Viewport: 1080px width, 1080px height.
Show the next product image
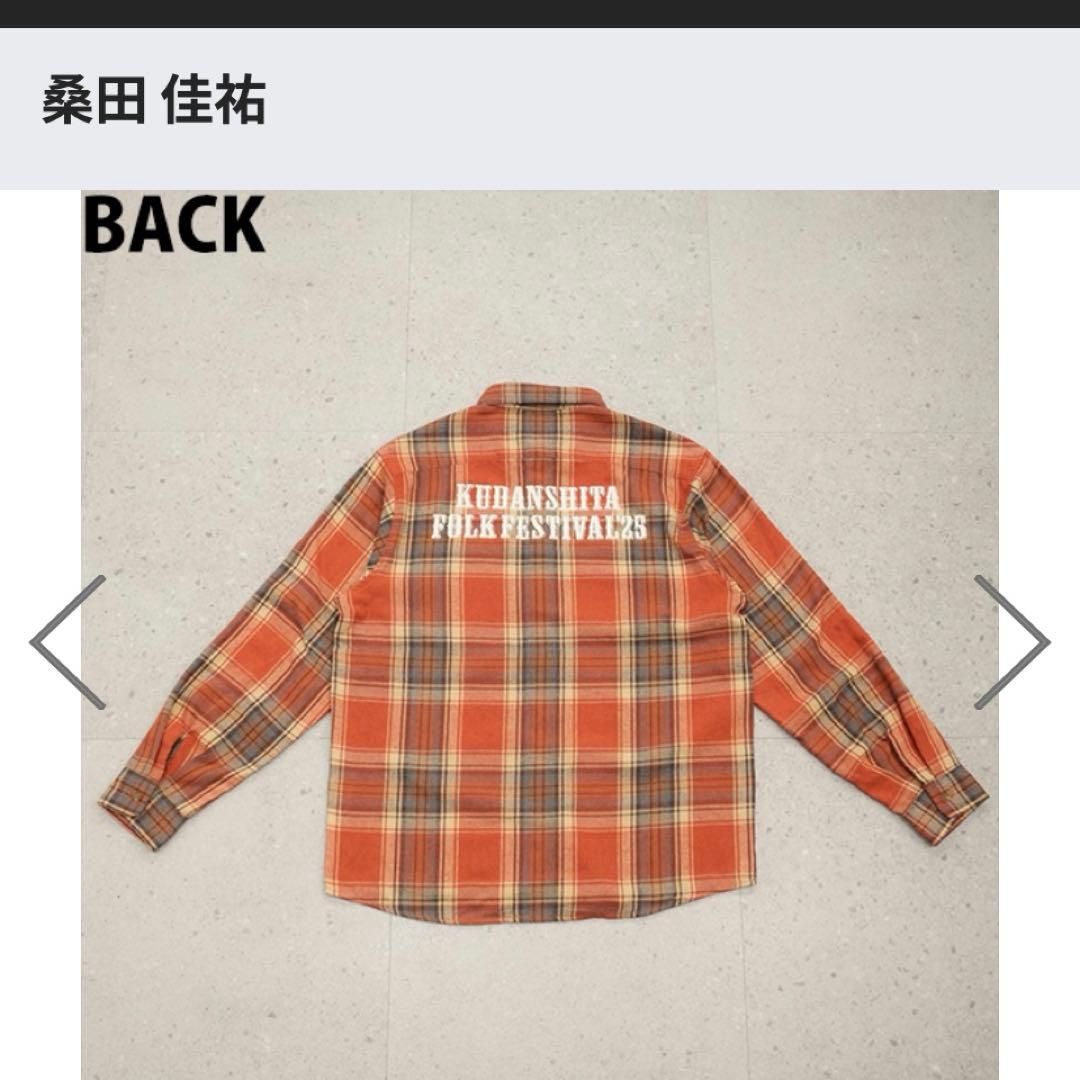[x=1011, y=642]
